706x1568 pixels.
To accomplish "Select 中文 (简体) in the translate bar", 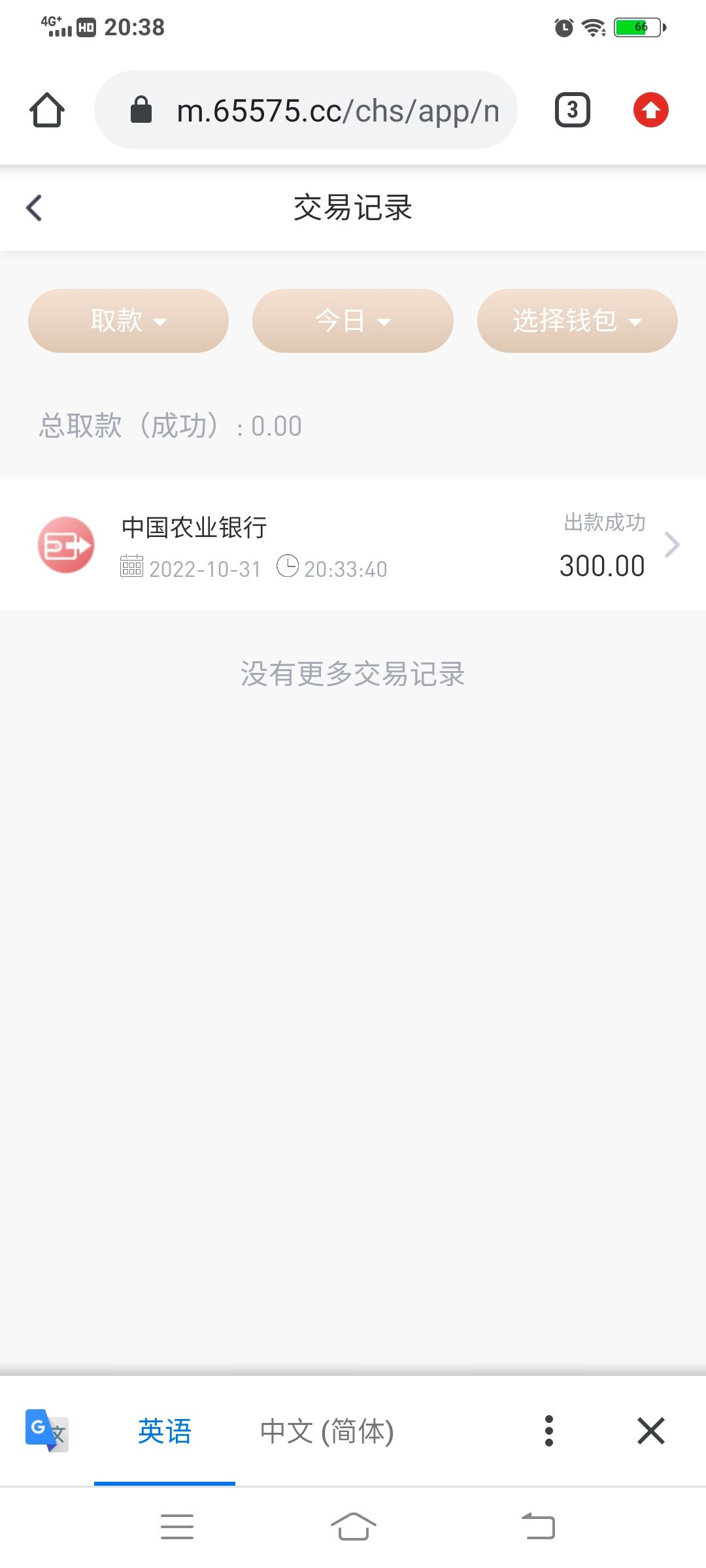I will coord(327,1431).
